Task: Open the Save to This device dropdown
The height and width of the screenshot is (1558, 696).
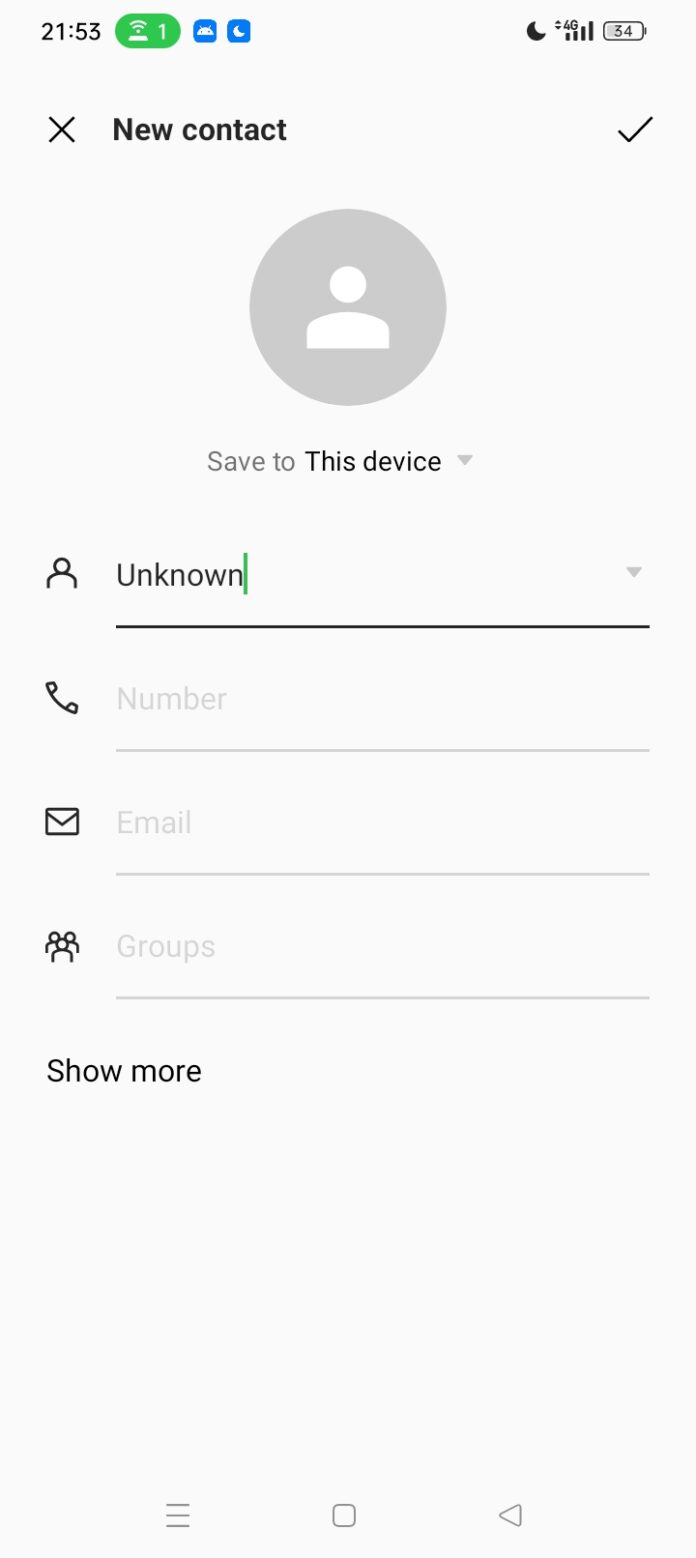Action: [340, 461]
